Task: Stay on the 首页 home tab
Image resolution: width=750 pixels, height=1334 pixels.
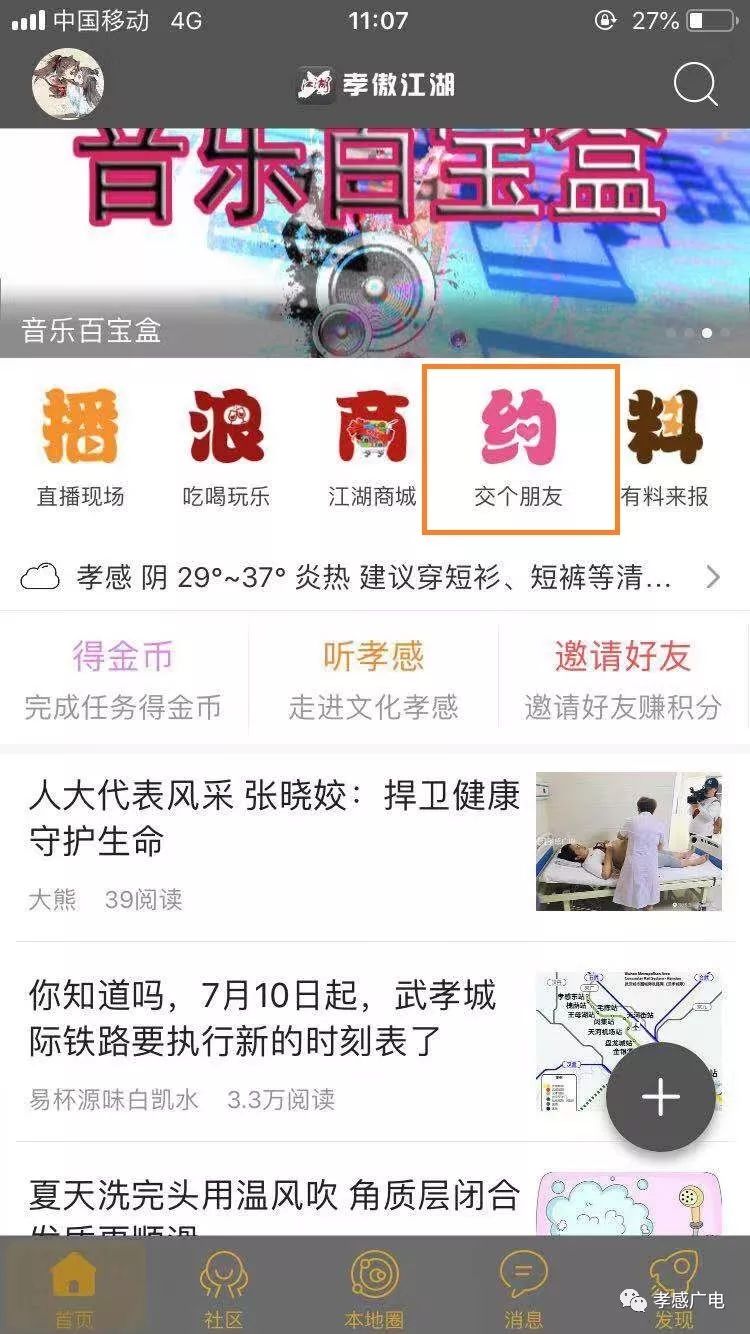Action: (72, 1285)
